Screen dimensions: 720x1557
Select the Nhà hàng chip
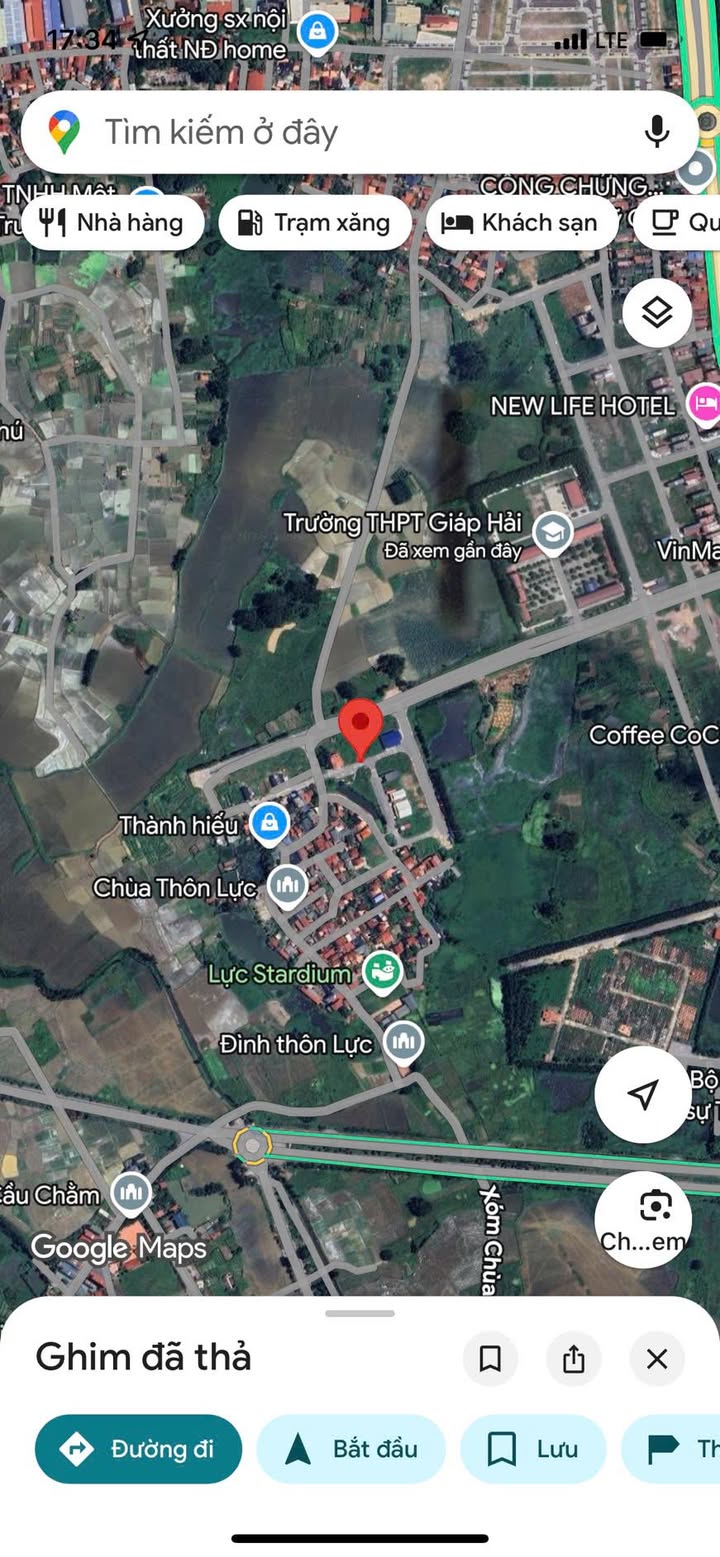[112, 222]
